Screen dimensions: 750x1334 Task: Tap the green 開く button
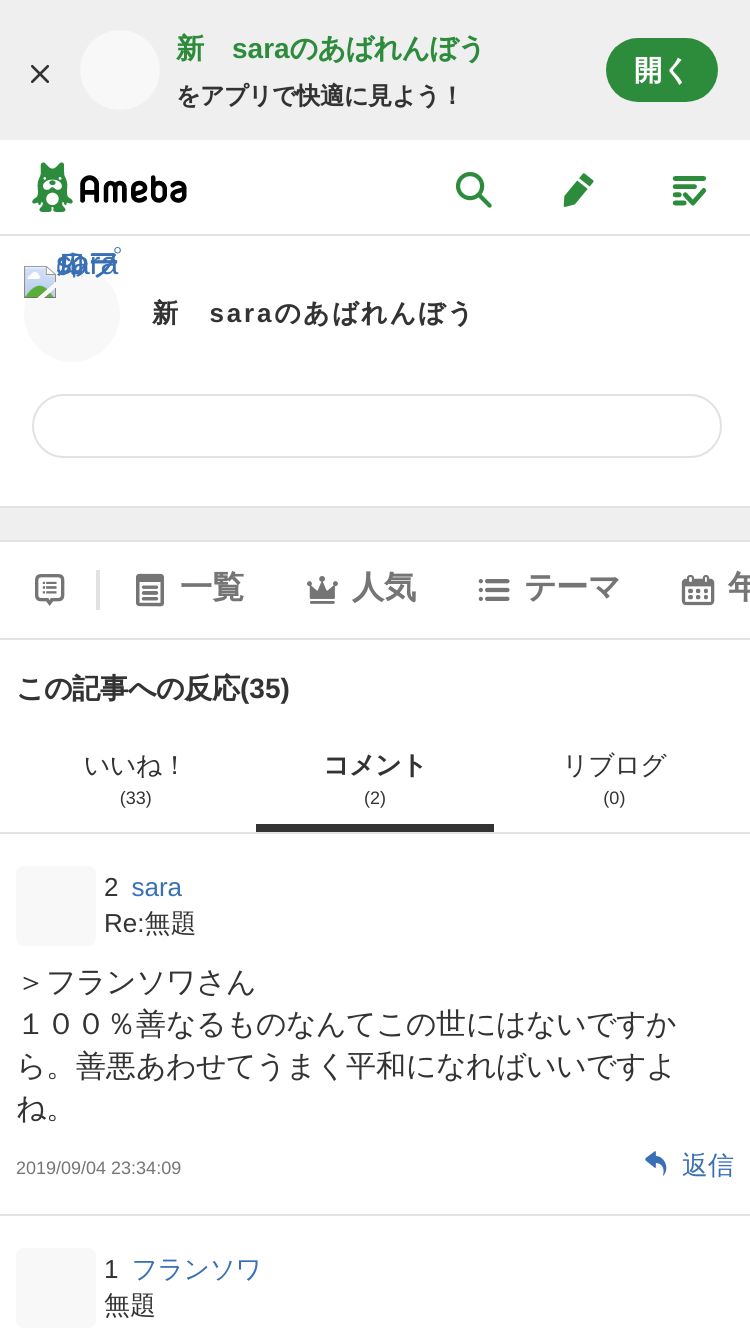pos(662,70)
